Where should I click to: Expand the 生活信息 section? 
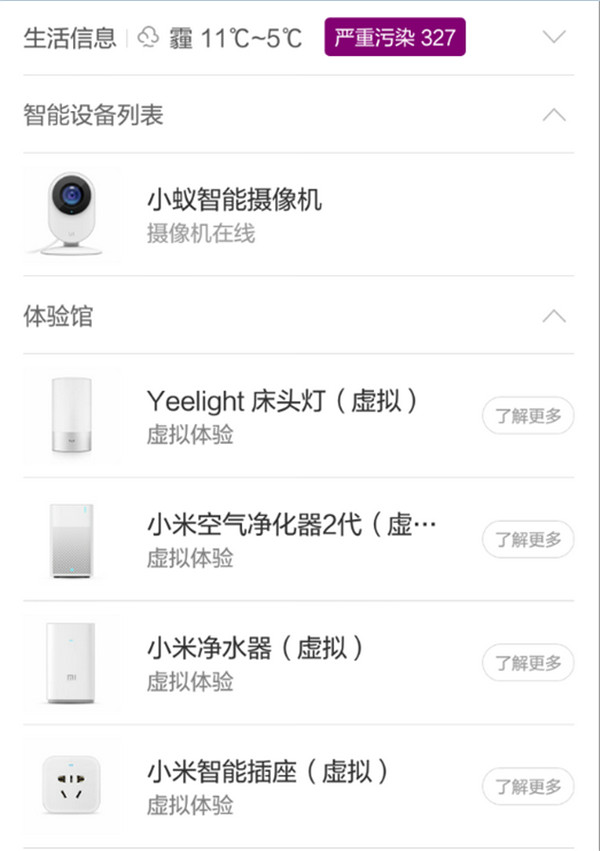pyautogui.click(x=553, y=38)
